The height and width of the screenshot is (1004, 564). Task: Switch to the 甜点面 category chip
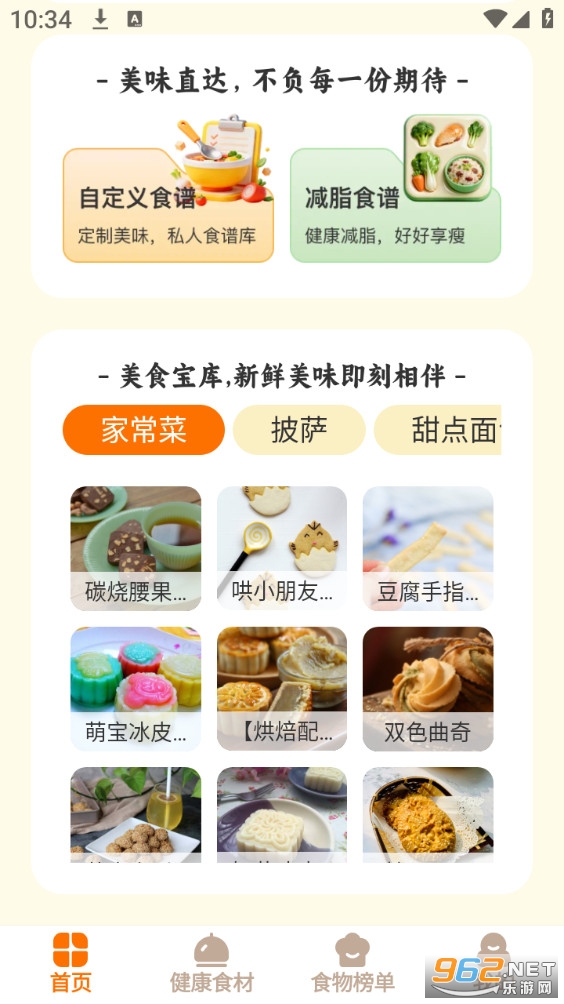point(438,430)
